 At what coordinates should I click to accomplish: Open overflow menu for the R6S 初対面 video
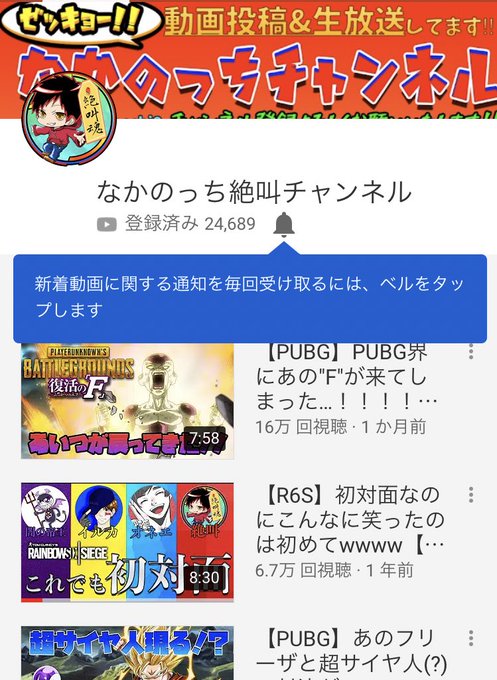pos(471,495)
